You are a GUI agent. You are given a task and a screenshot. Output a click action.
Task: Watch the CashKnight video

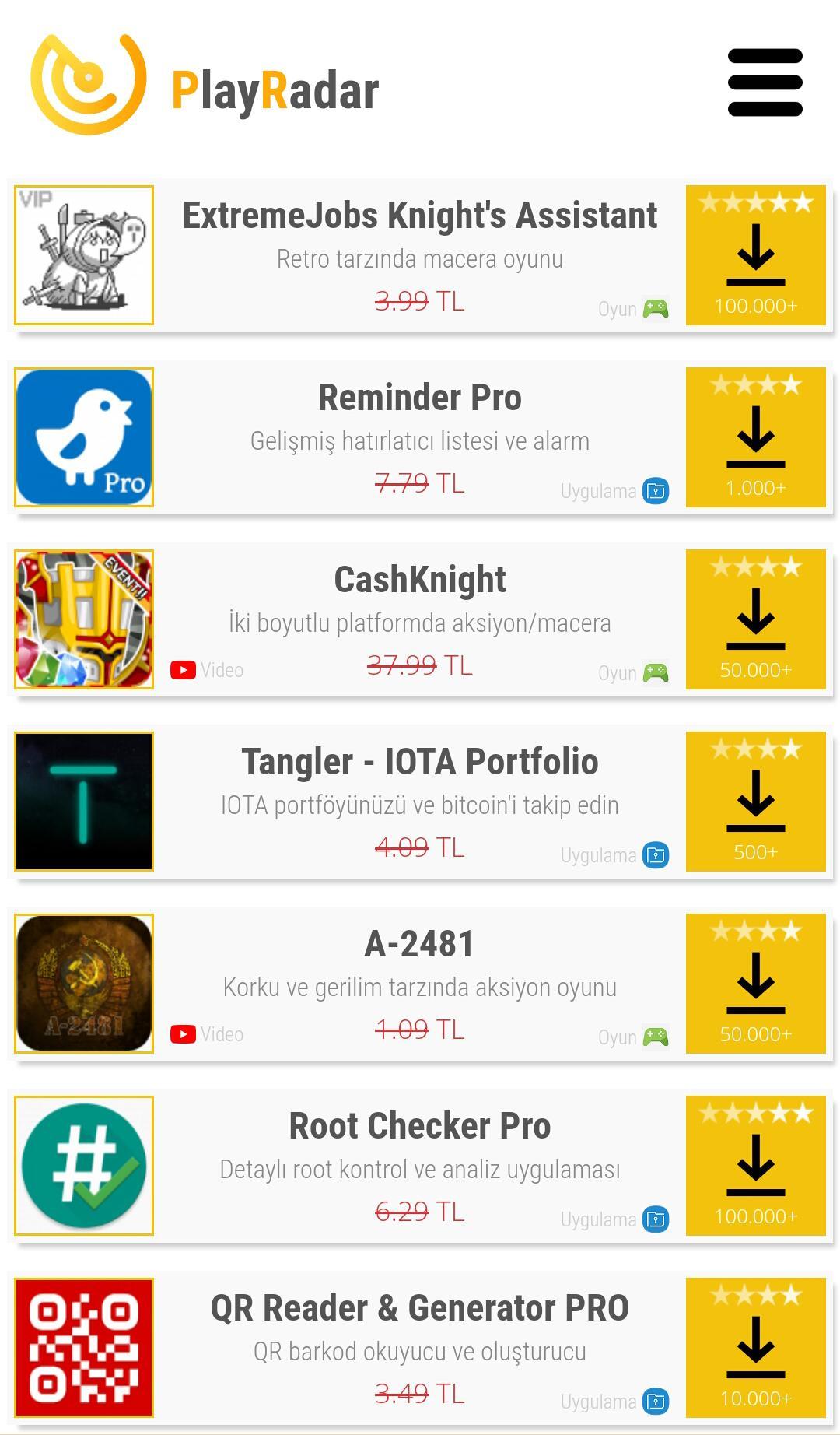(207, 670)
